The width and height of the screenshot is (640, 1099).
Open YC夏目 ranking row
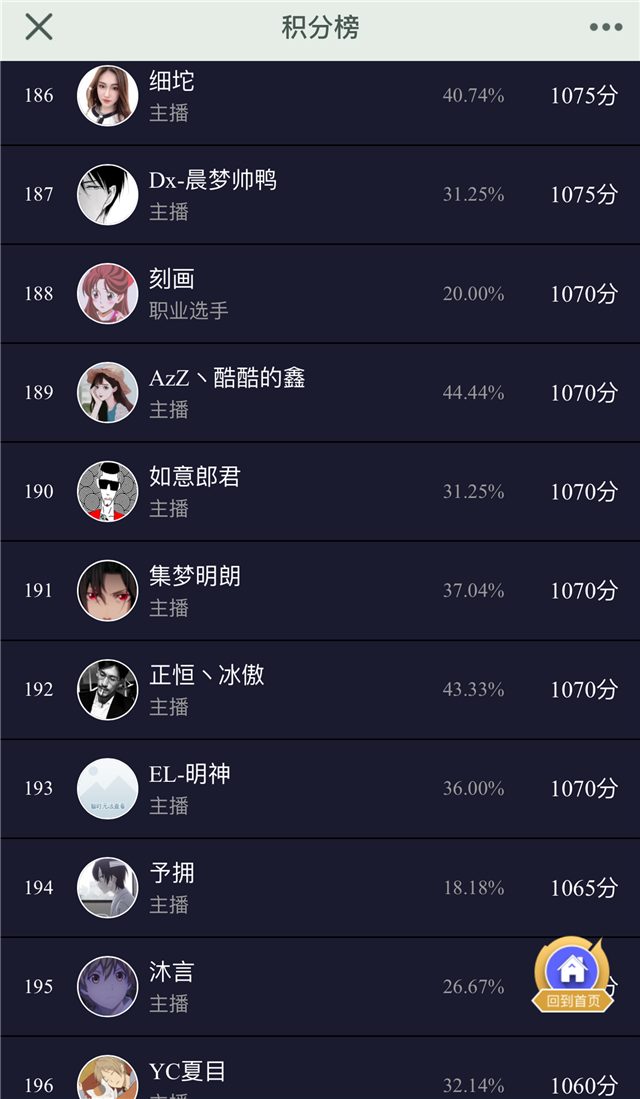click(x=320, y=1068)
